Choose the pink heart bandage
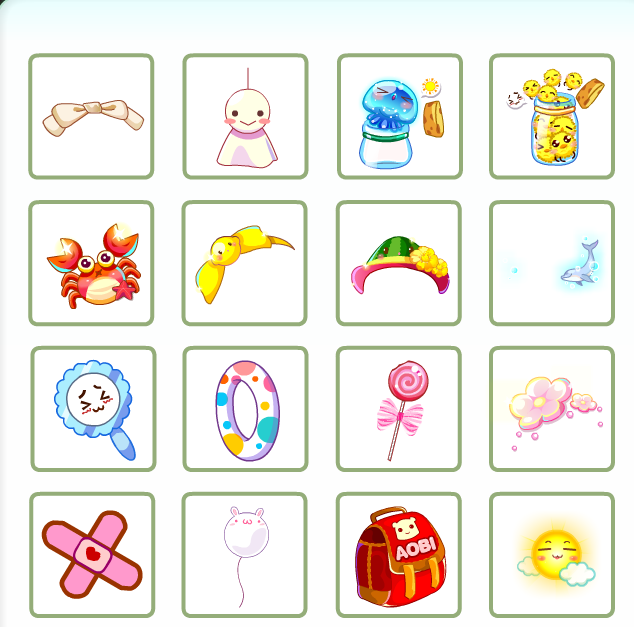This screenshot has height=627, width=634. click(x=91, y=556)
